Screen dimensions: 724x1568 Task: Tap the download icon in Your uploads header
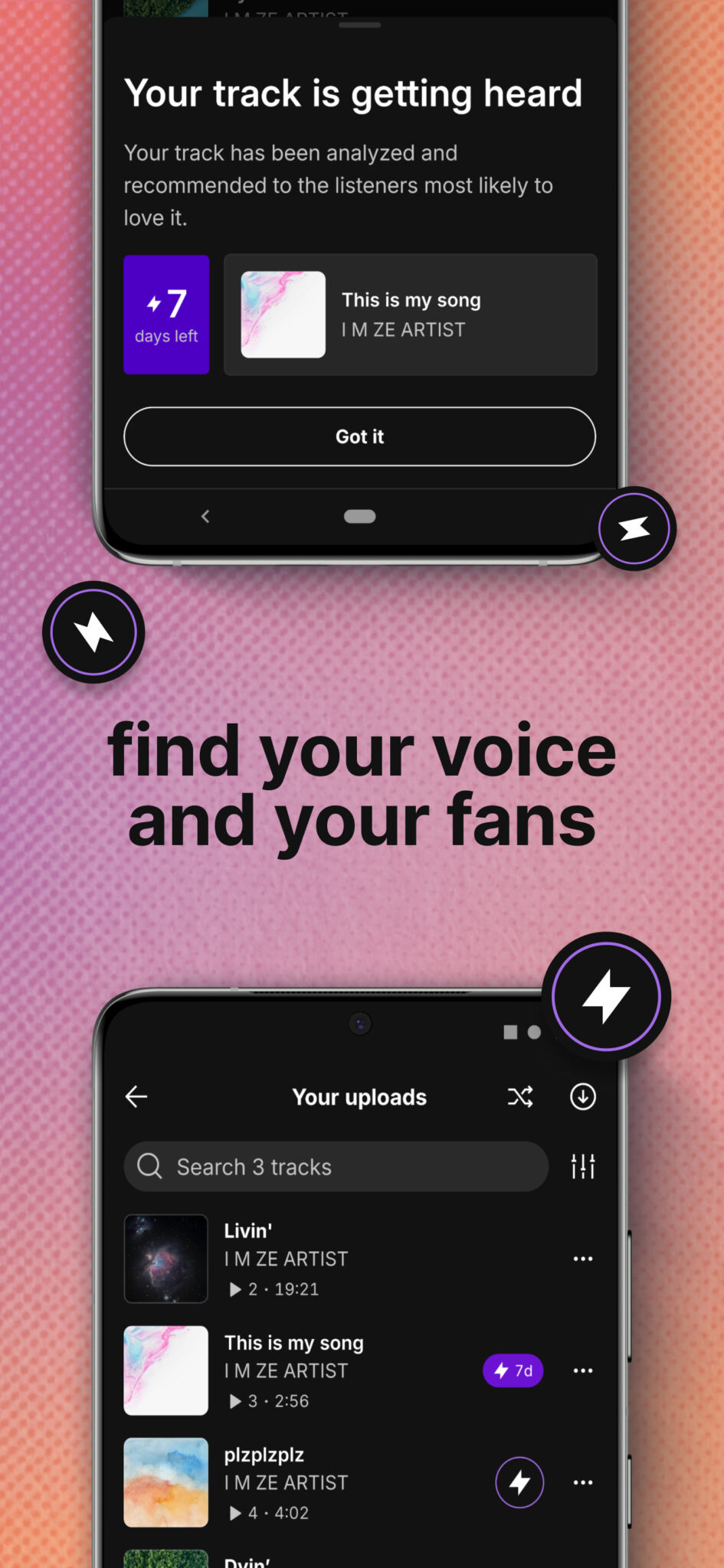[583, 1096]
